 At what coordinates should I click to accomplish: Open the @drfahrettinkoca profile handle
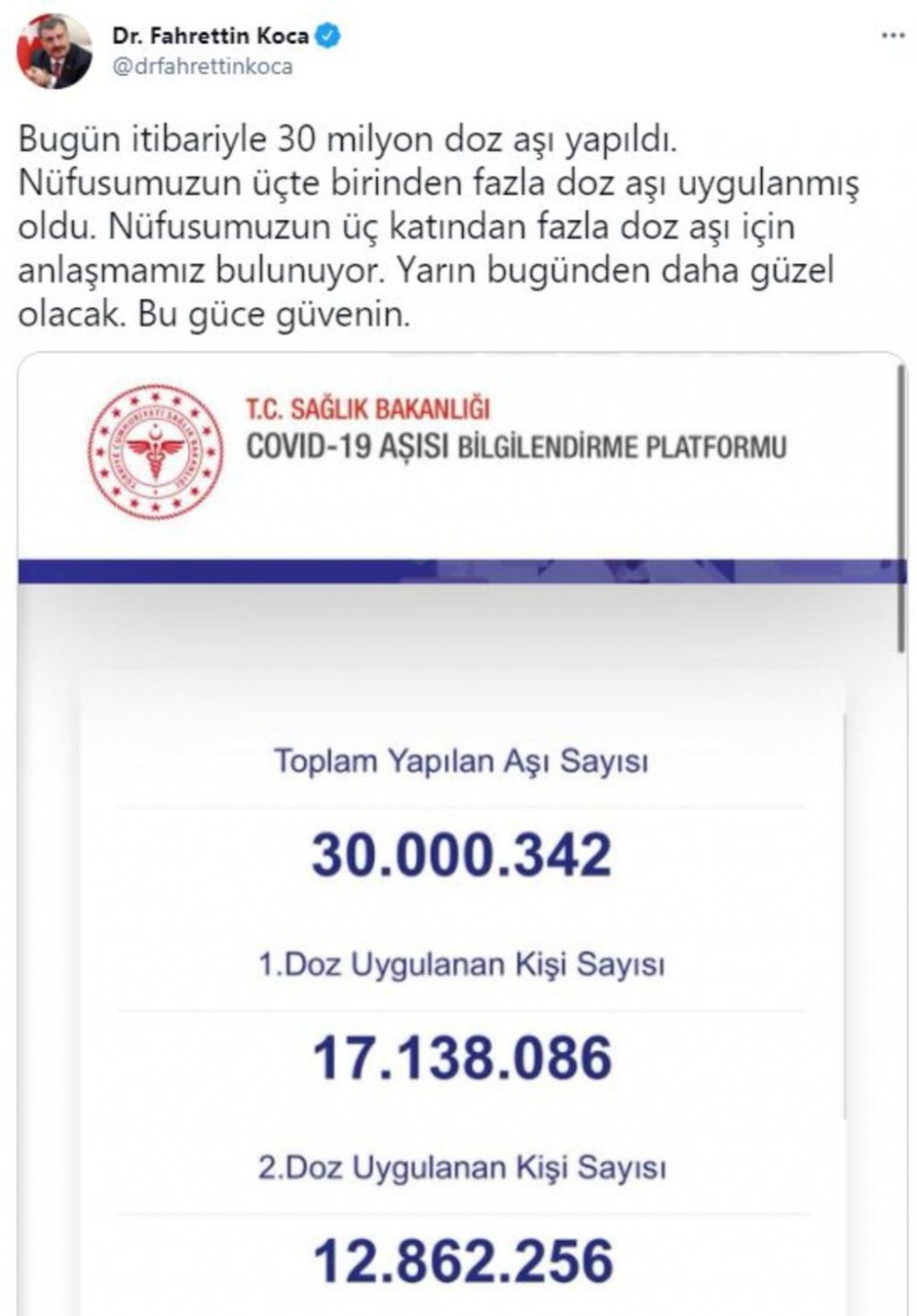[x=202, y=67]
